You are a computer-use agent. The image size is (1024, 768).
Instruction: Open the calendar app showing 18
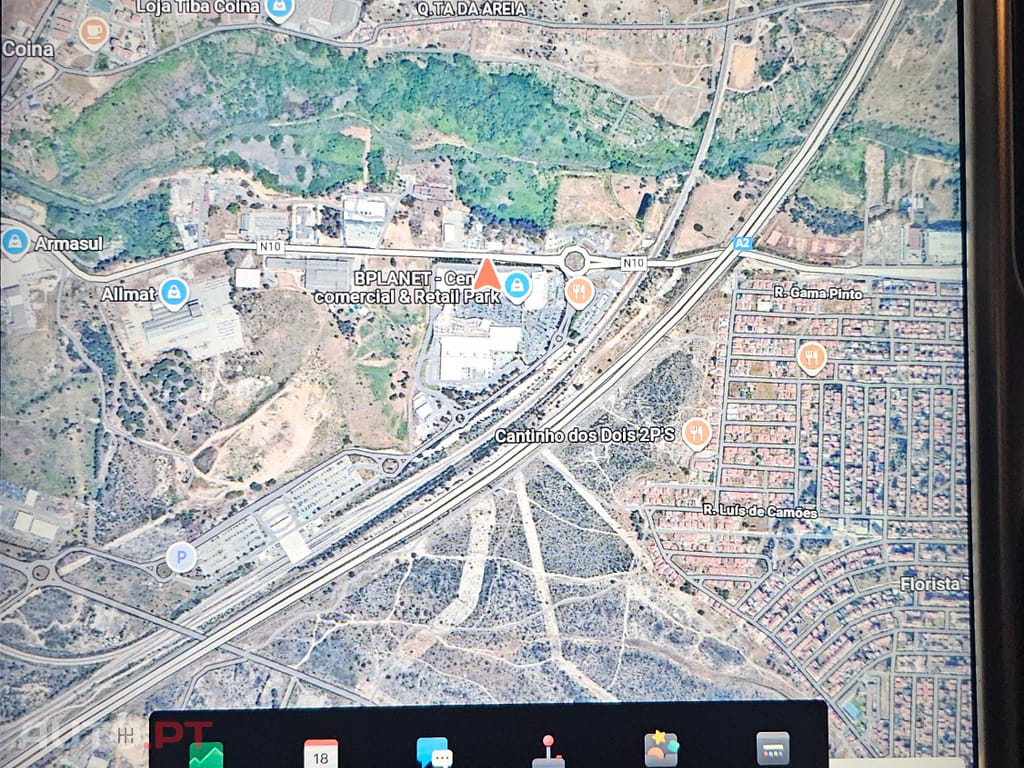[321, 752]
